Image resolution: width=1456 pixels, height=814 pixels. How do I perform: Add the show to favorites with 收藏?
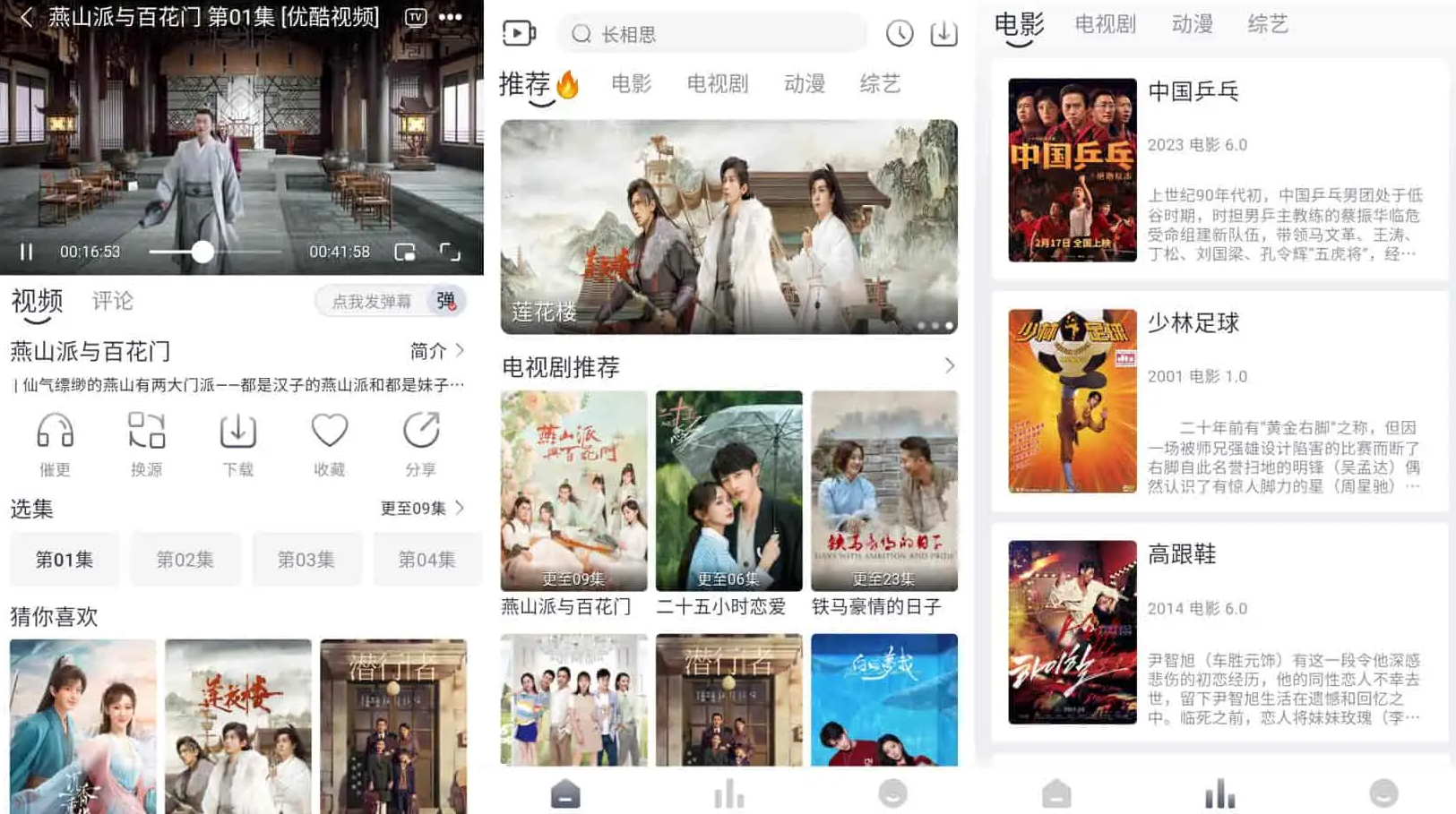click(329, 443)
